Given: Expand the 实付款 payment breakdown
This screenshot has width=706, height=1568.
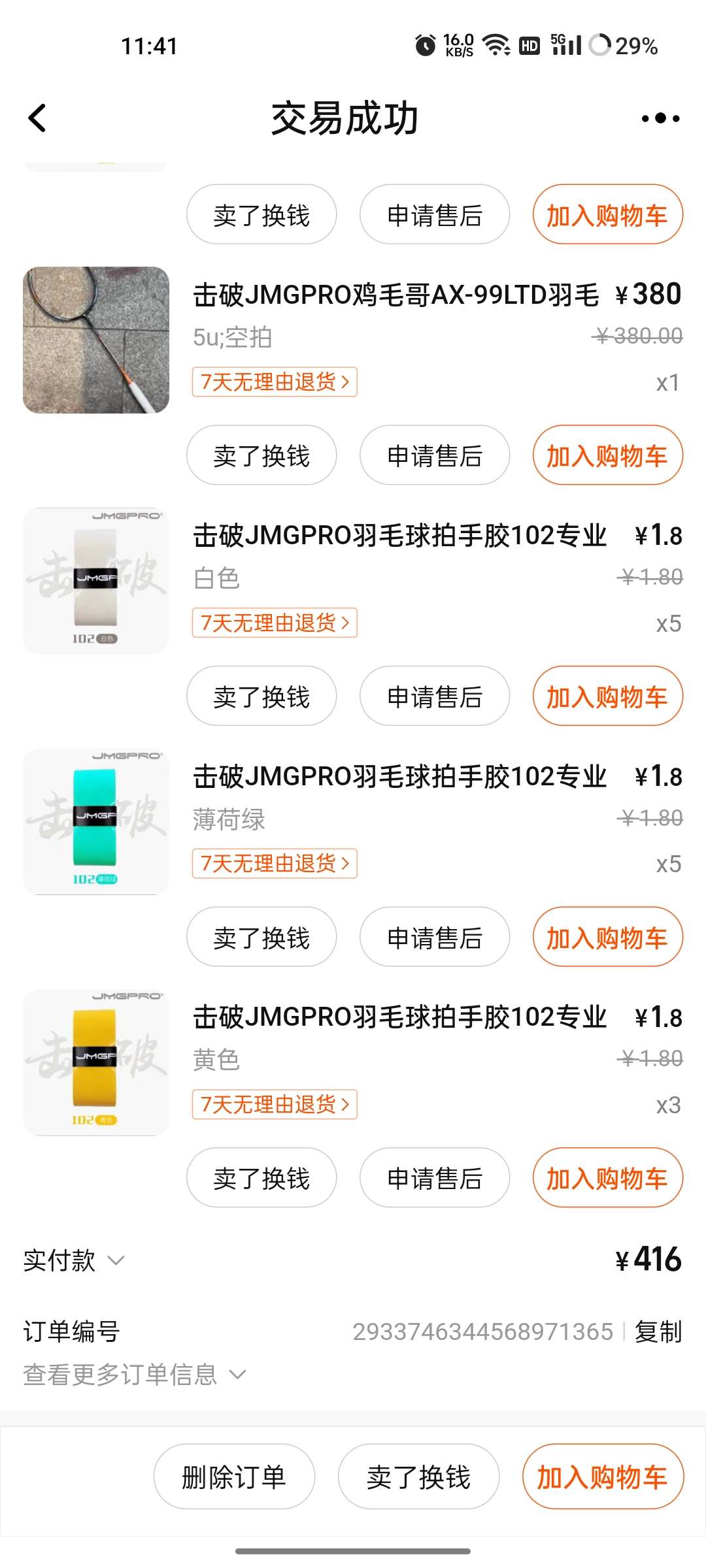Looking at the screenshot, I should click(x=74, y=1260).
